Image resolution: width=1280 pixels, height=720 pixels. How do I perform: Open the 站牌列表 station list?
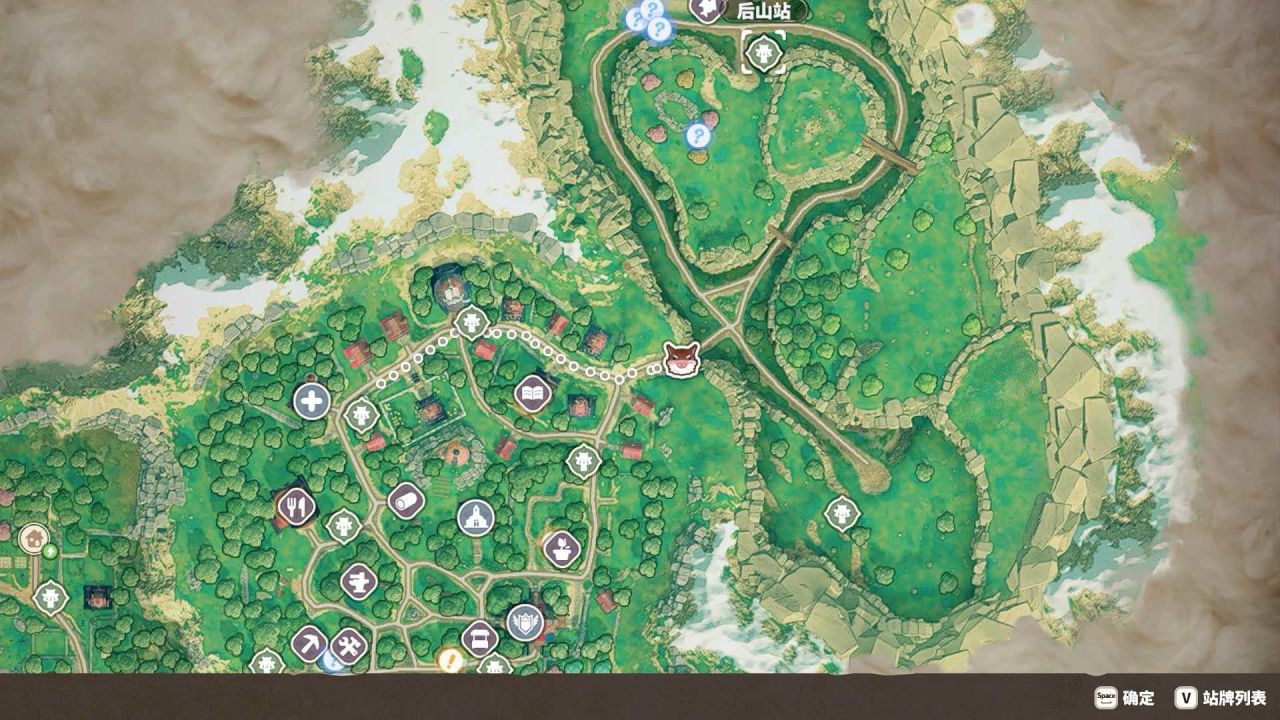click(1220, 698)
